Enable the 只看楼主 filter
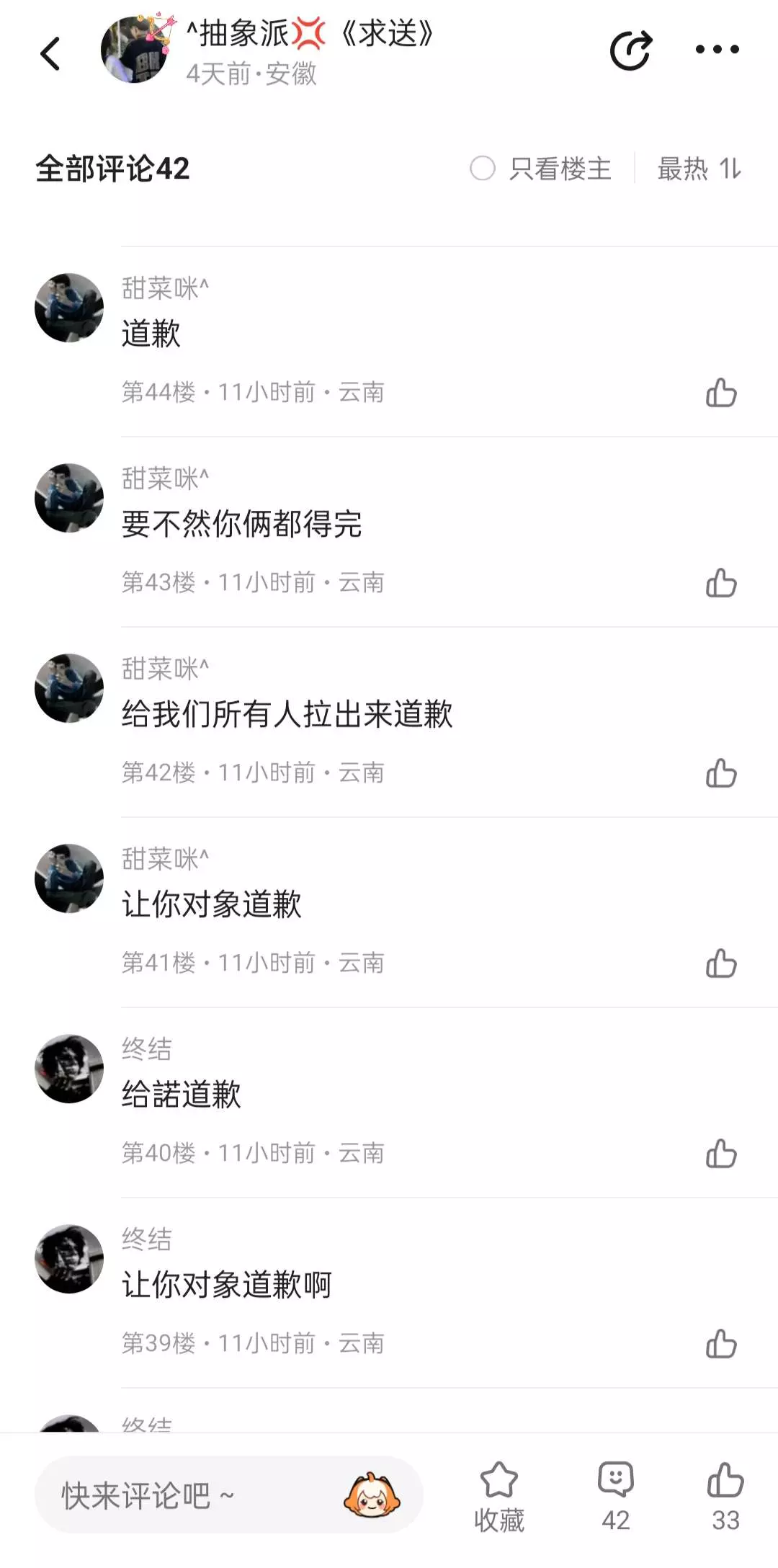778x1568 pixels. (x=540, y=169)
